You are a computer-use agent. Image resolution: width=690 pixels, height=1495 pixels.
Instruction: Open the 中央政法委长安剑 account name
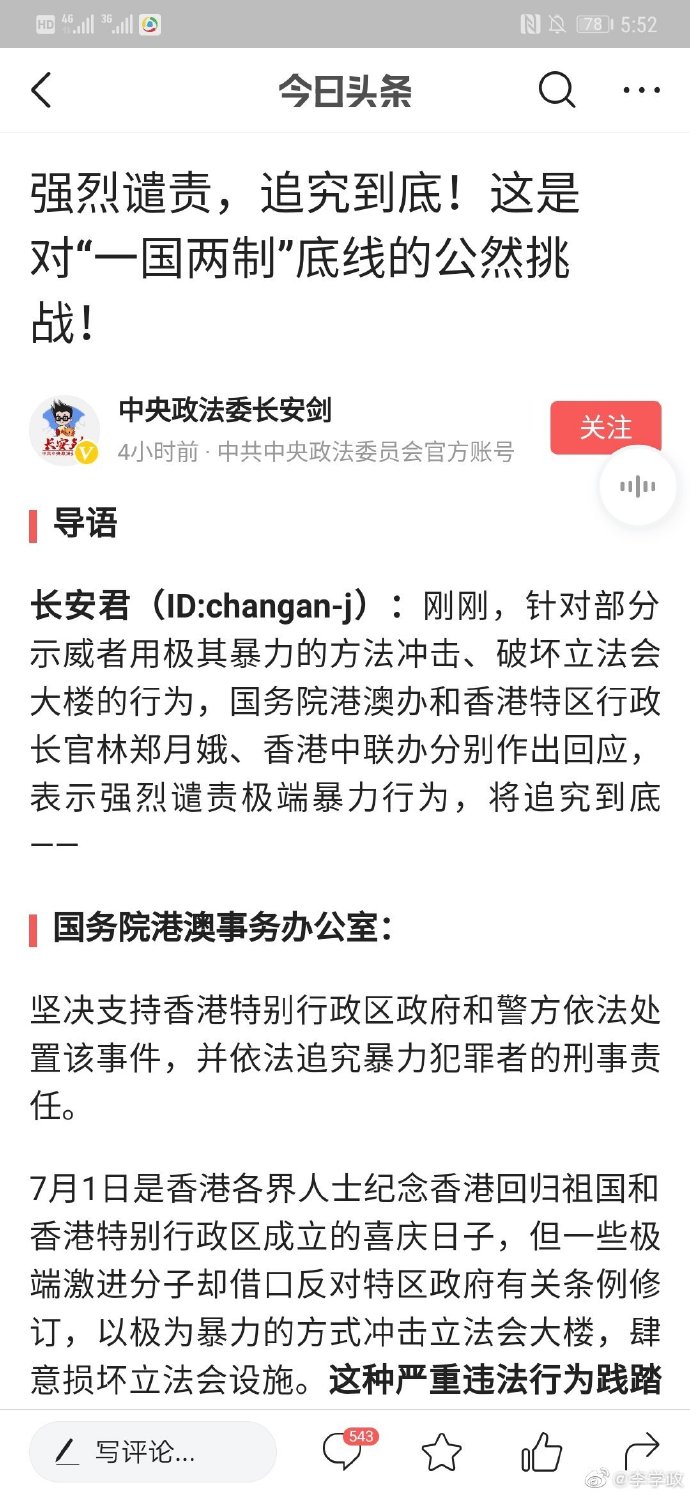tap(225, 410)
